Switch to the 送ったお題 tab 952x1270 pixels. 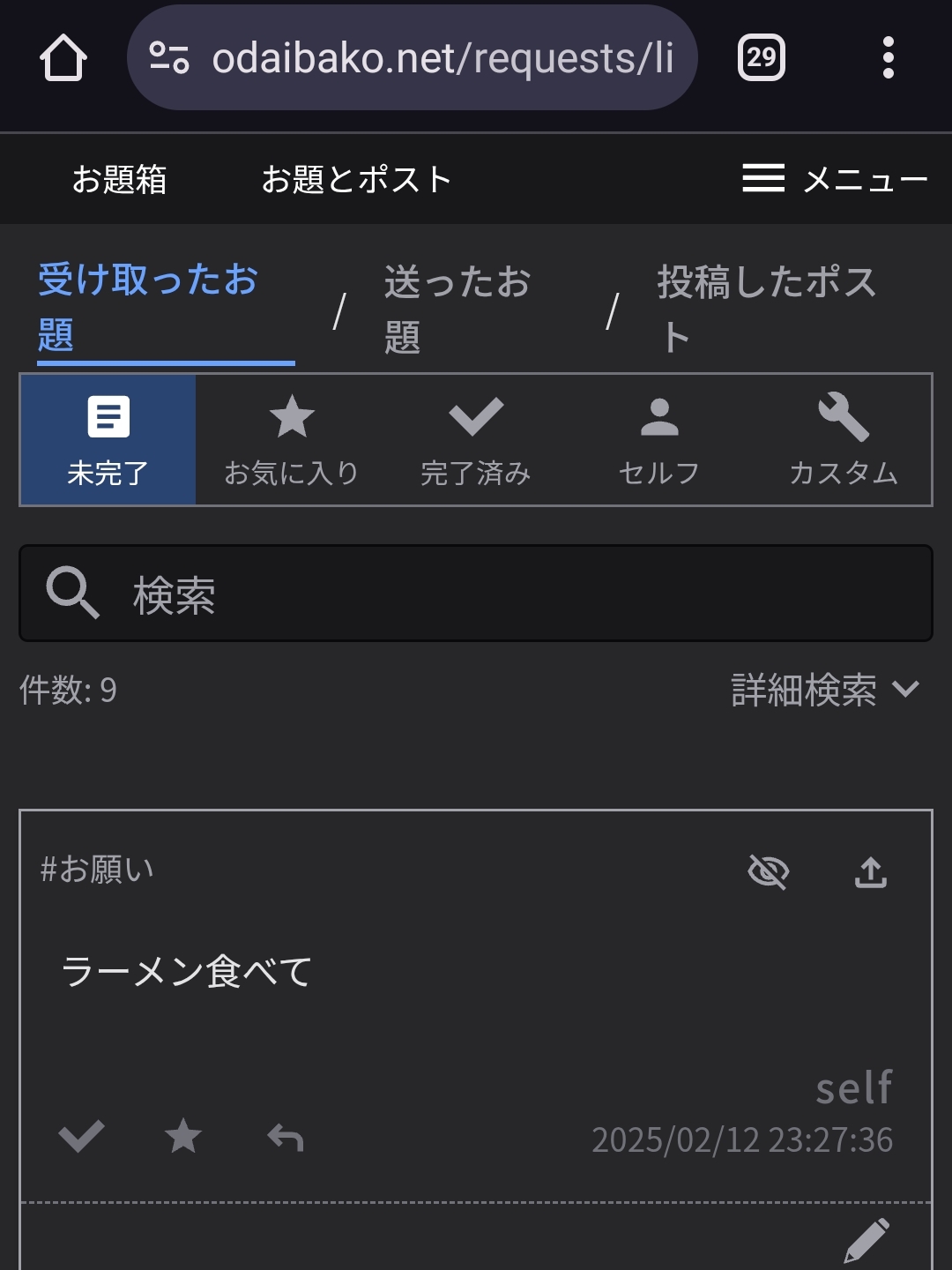pos(457,310)
